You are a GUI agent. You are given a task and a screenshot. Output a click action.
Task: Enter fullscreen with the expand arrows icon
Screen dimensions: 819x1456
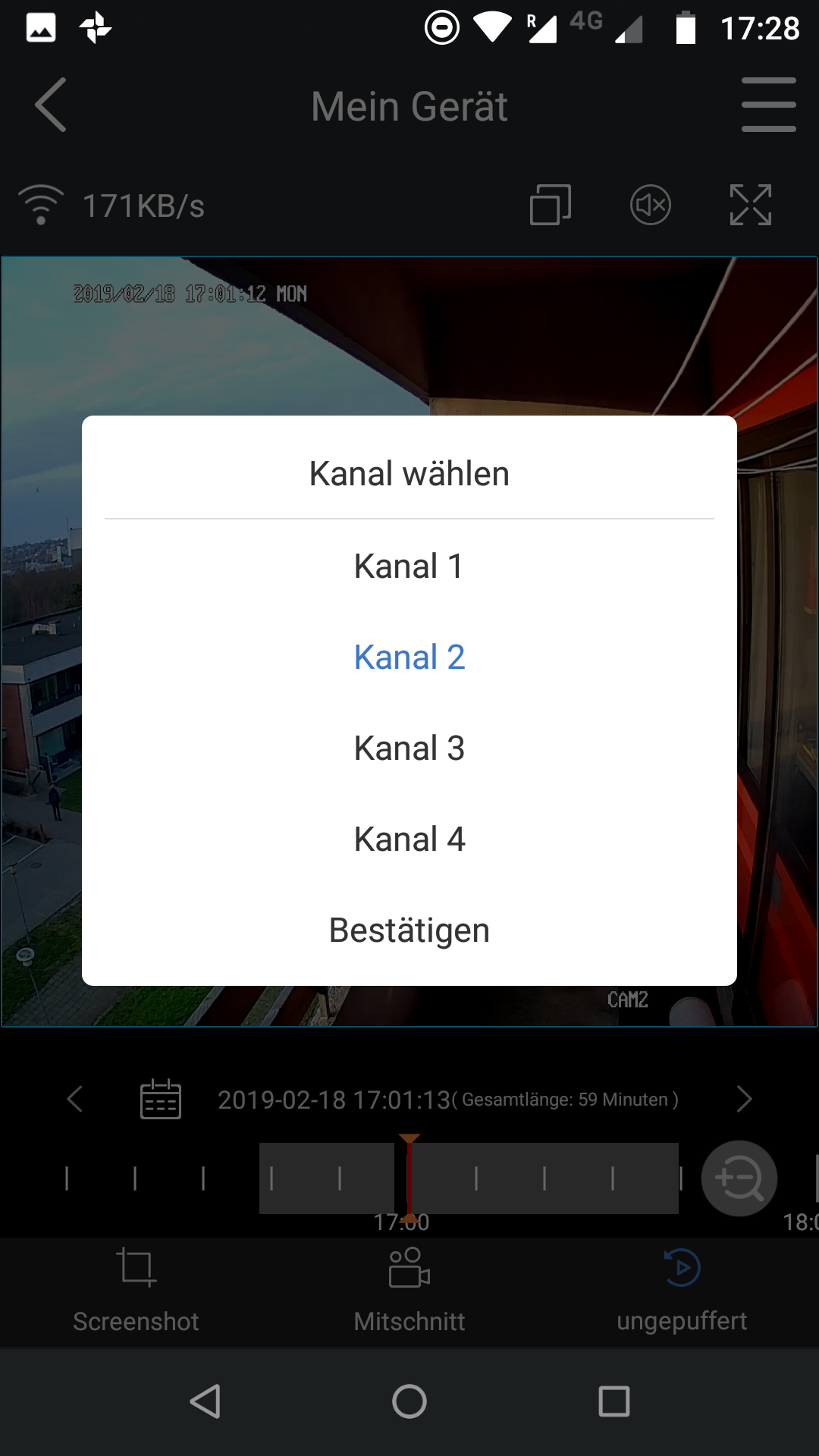(751, 205)
